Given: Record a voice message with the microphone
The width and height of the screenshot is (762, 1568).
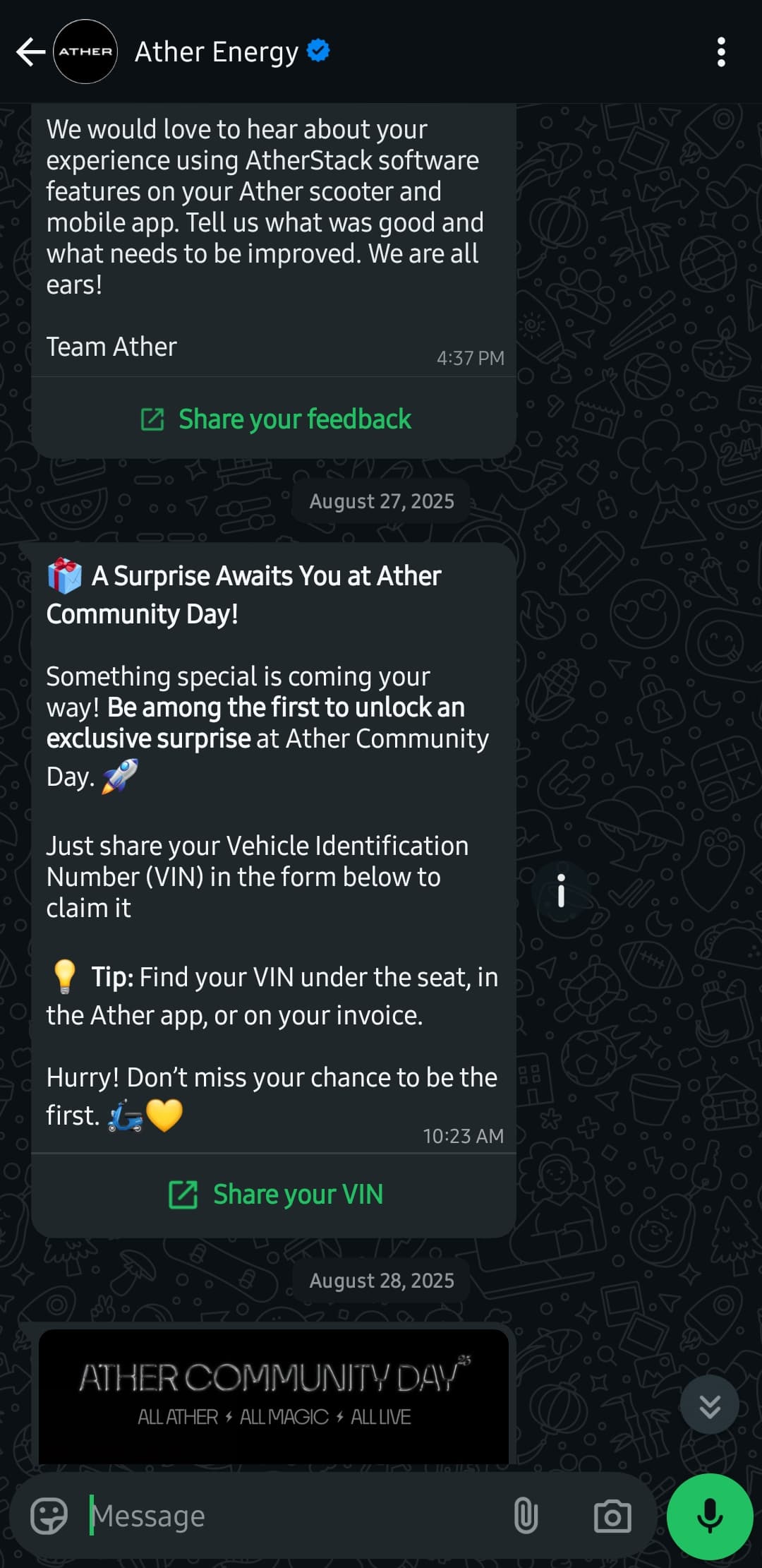Looking at the screenshot, I should click(709, 1516).
